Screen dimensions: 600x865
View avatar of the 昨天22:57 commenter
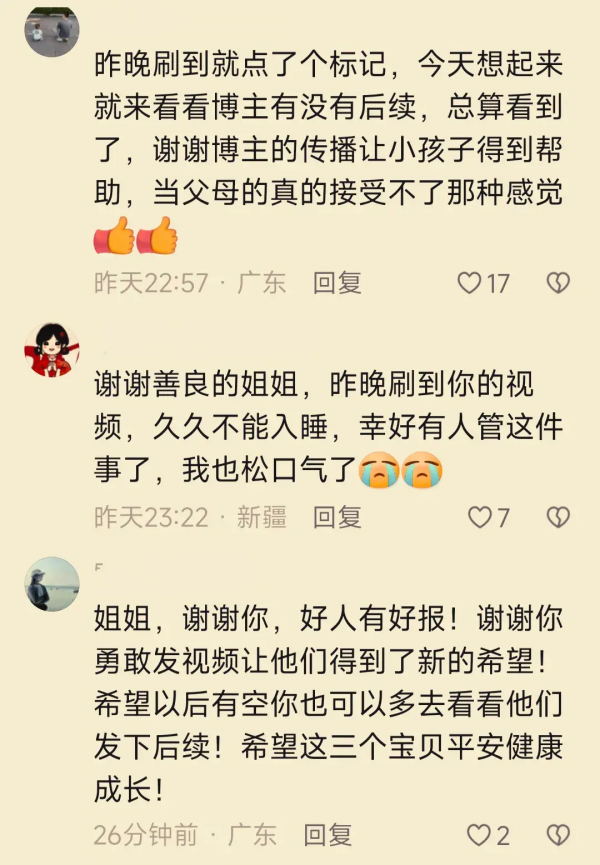pos(51,30)
